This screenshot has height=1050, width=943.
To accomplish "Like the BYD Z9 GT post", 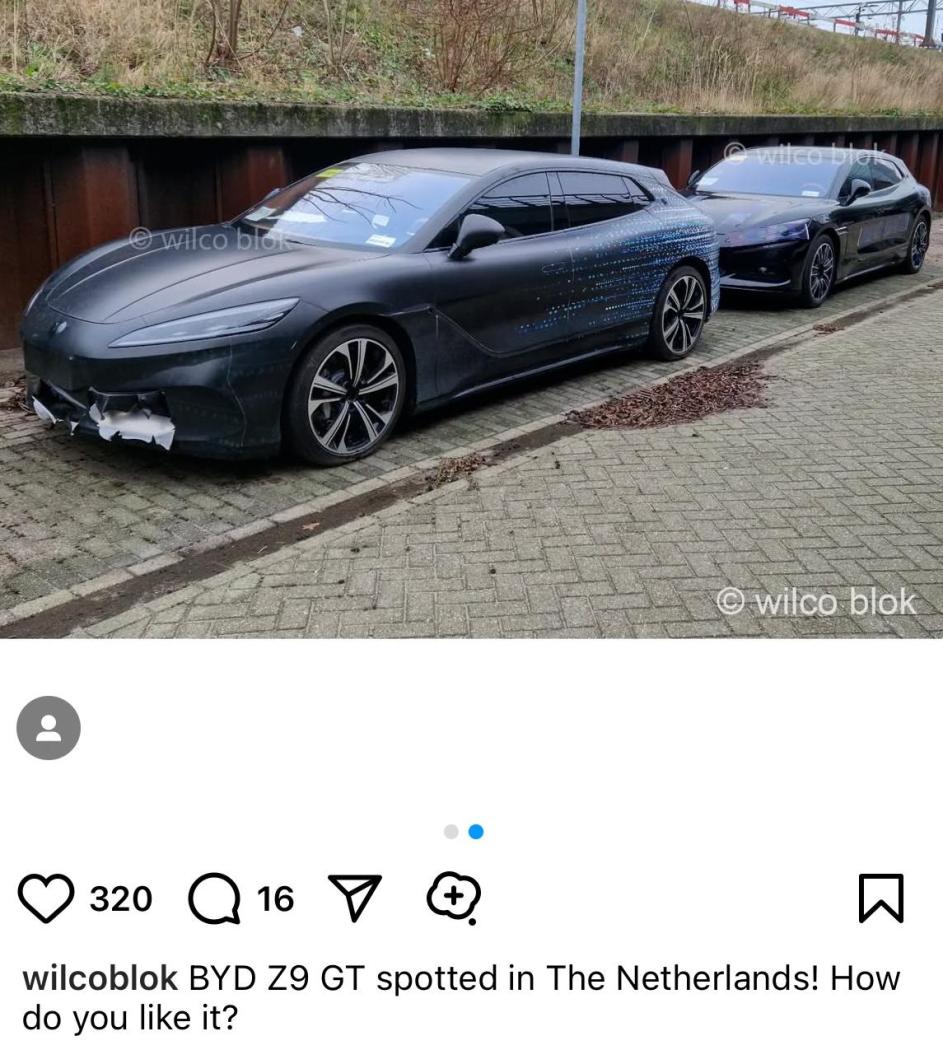I will (x=46, y=898).
